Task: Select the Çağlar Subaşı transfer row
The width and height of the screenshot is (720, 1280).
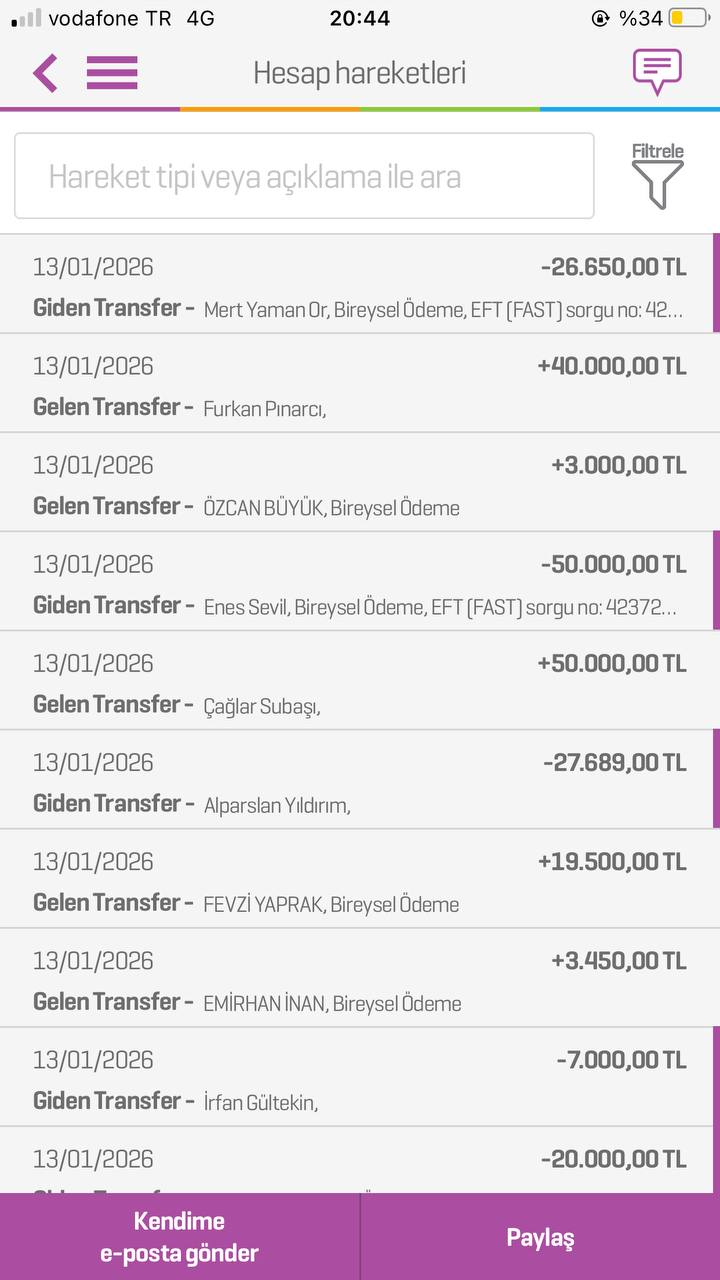Action: click(360, 680)
